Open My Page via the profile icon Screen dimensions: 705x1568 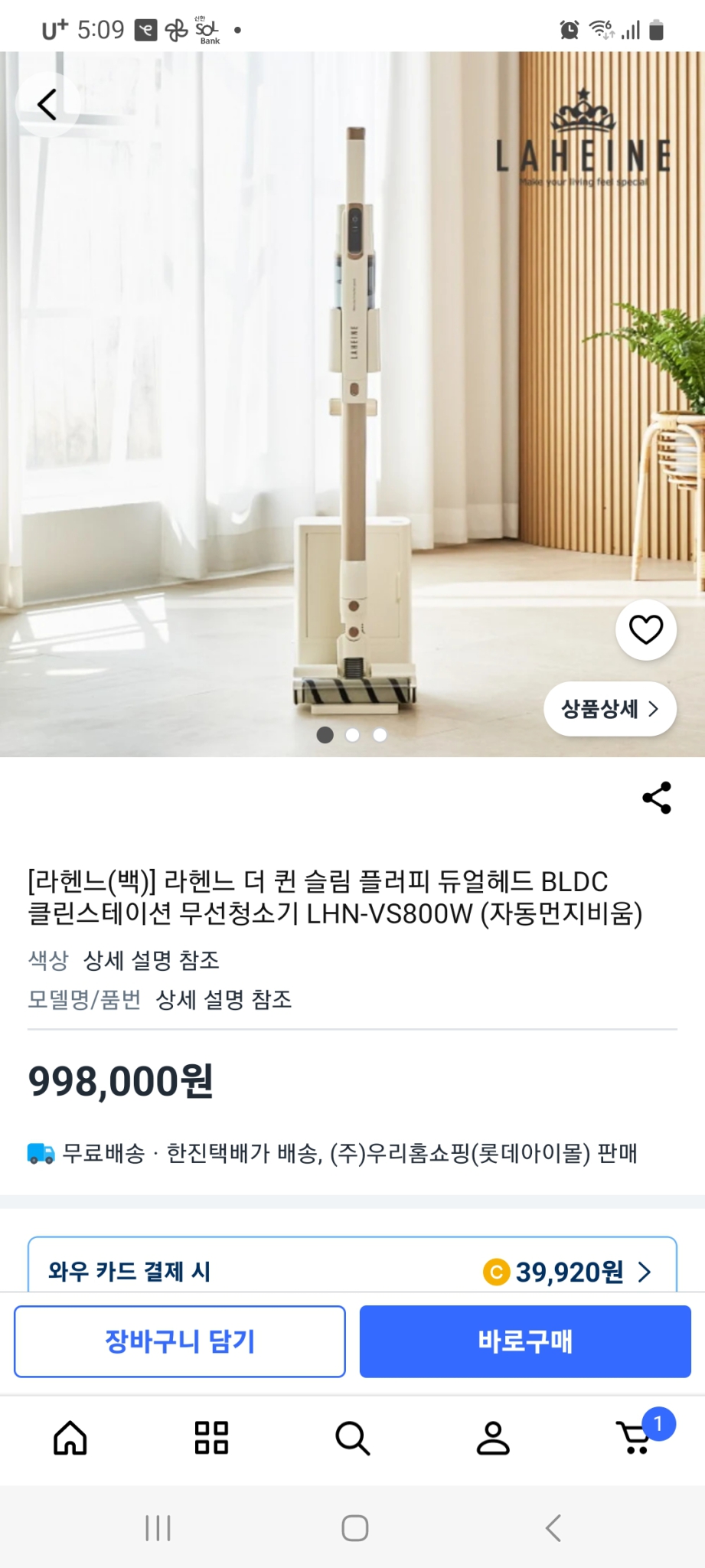tap(493, 1440)
